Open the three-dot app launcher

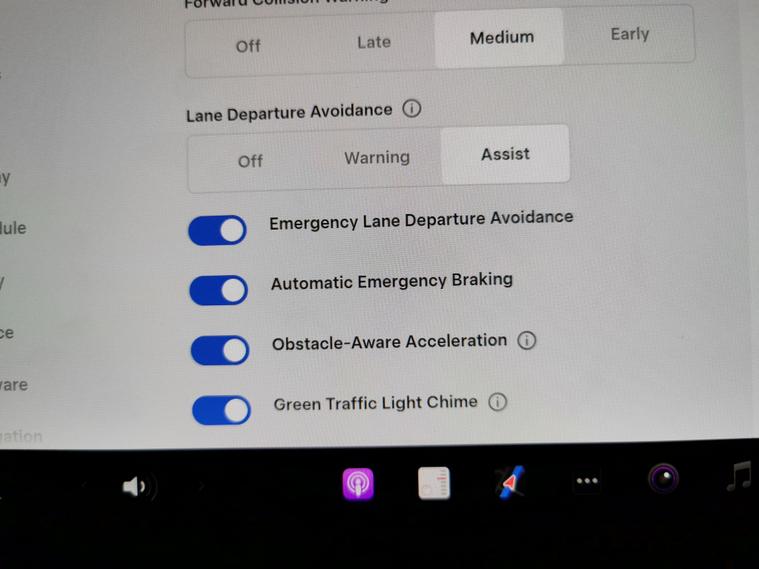(x=587, y=482)
